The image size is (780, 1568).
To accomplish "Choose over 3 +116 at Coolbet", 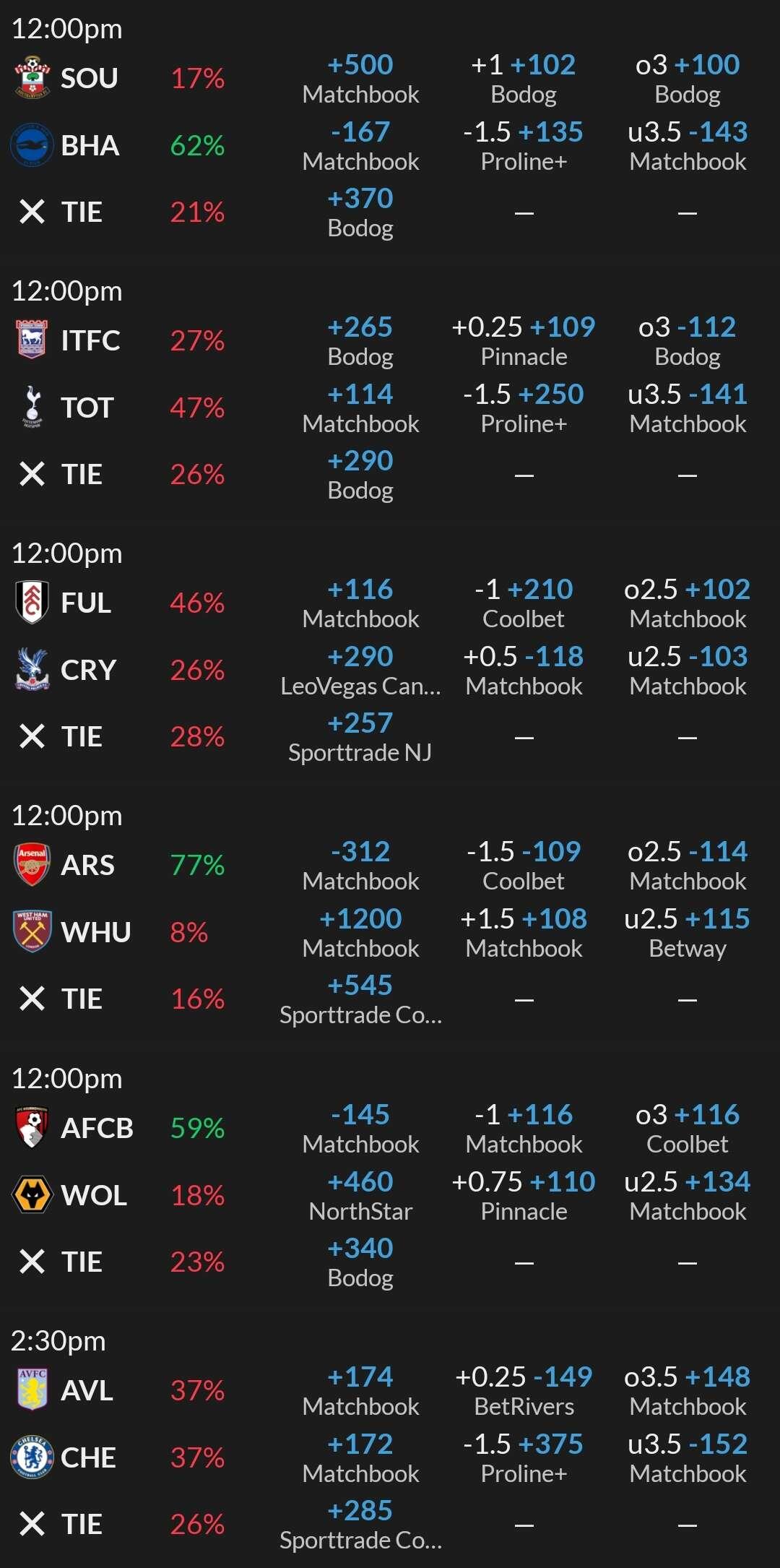I will coord(688,1129).
